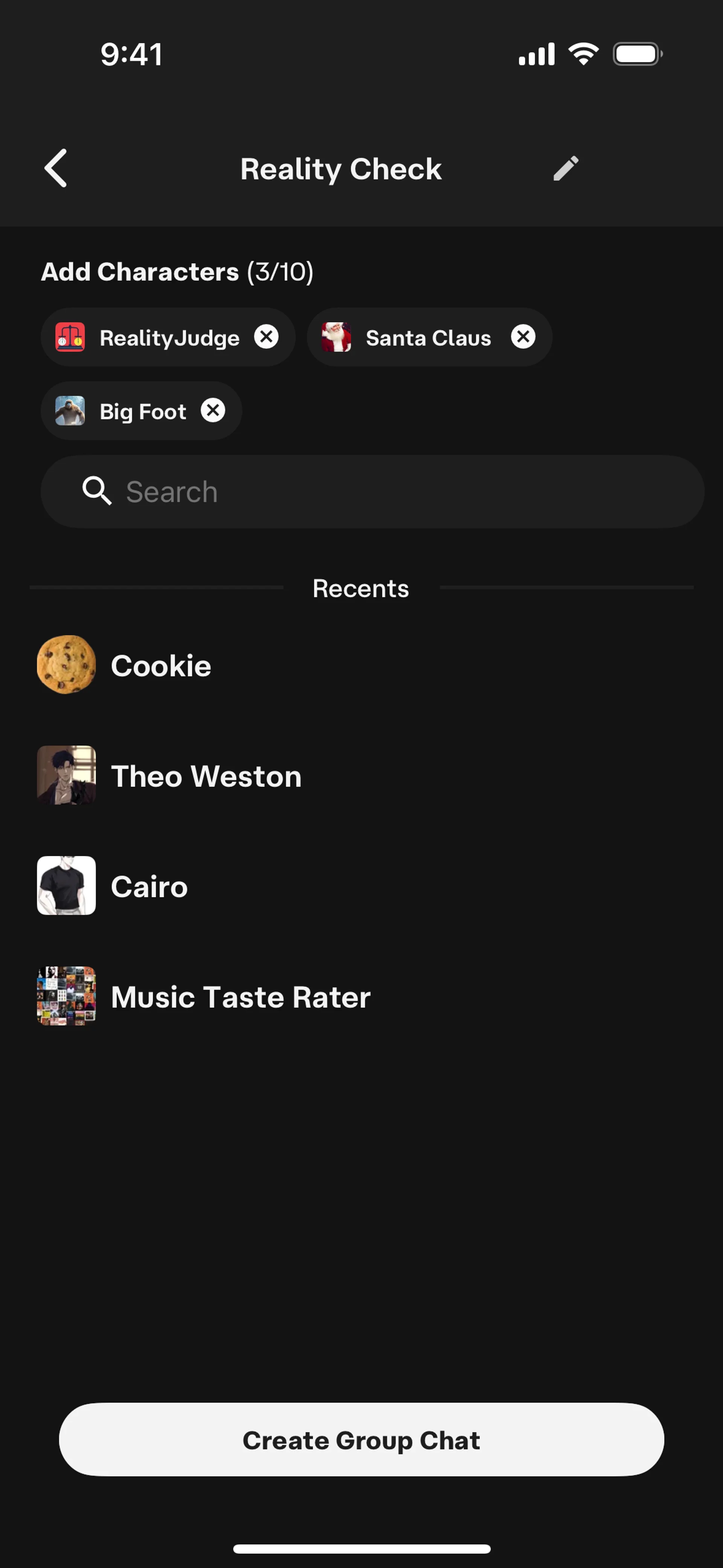Remove Santa Claus from selected characters
Image resolution: width=723 pixels, height=1568 pixels.
(523, 336)
